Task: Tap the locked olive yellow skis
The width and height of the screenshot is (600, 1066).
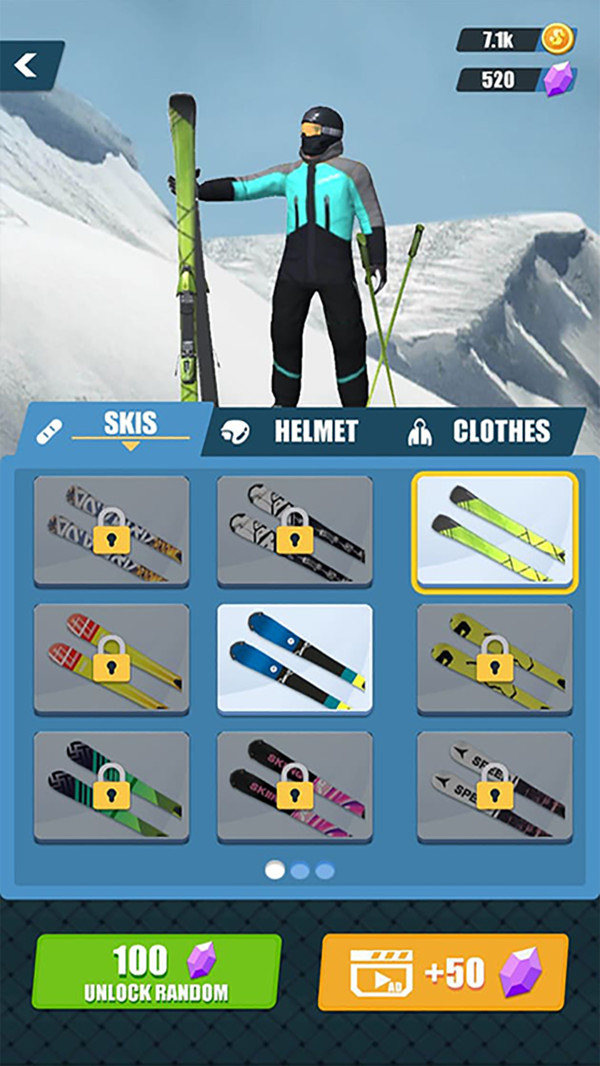Action: click(495, 658)
